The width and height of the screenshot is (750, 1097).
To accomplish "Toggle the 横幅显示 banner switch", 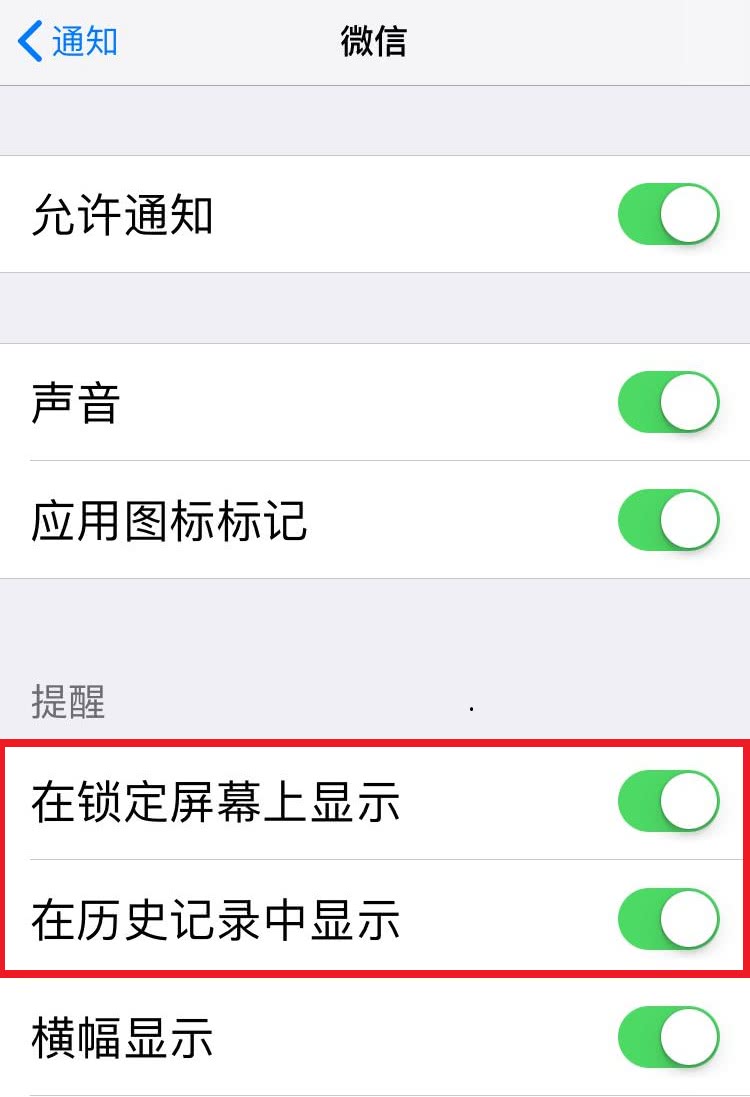I will pos(668,1037).
